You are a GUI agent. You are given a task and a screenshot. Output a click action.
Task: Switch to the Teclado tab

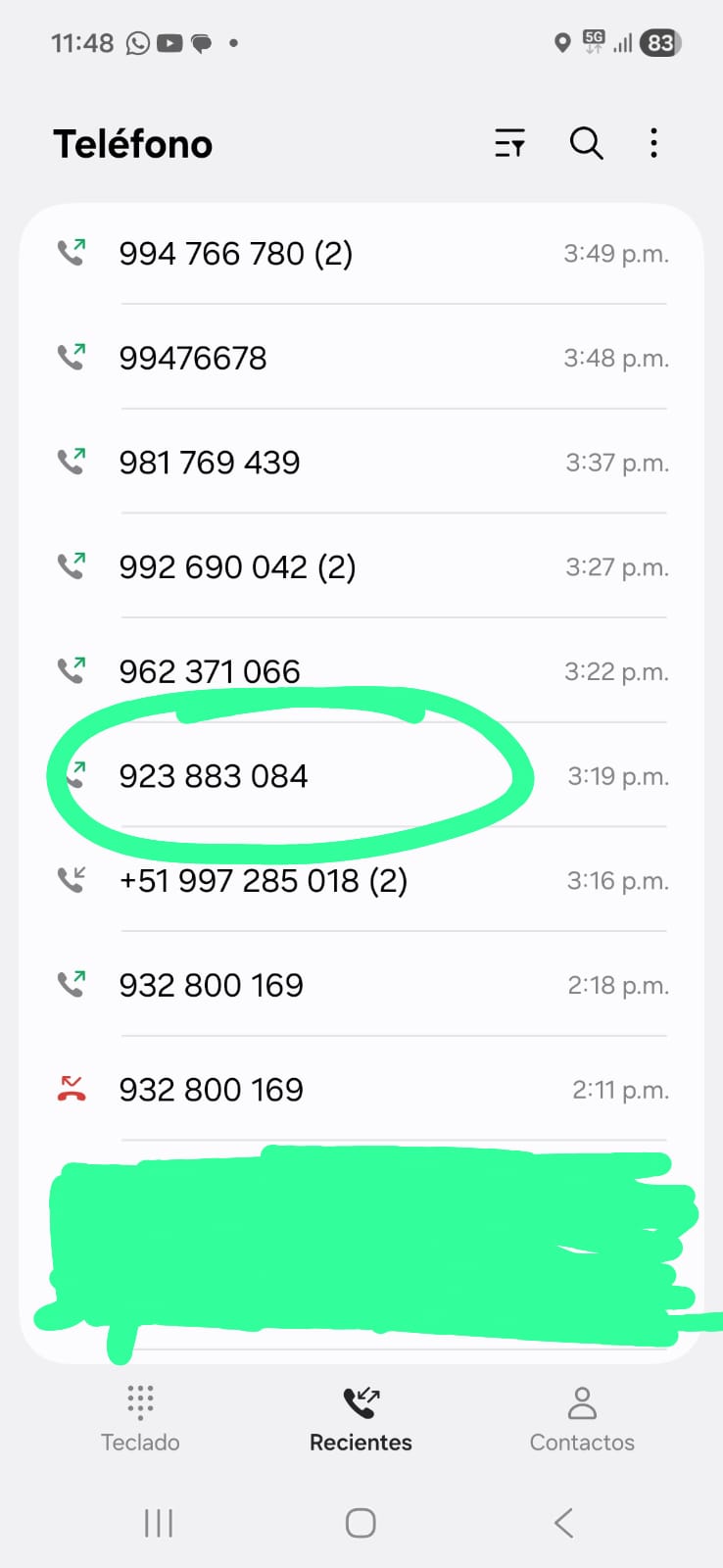(140, 1417)
